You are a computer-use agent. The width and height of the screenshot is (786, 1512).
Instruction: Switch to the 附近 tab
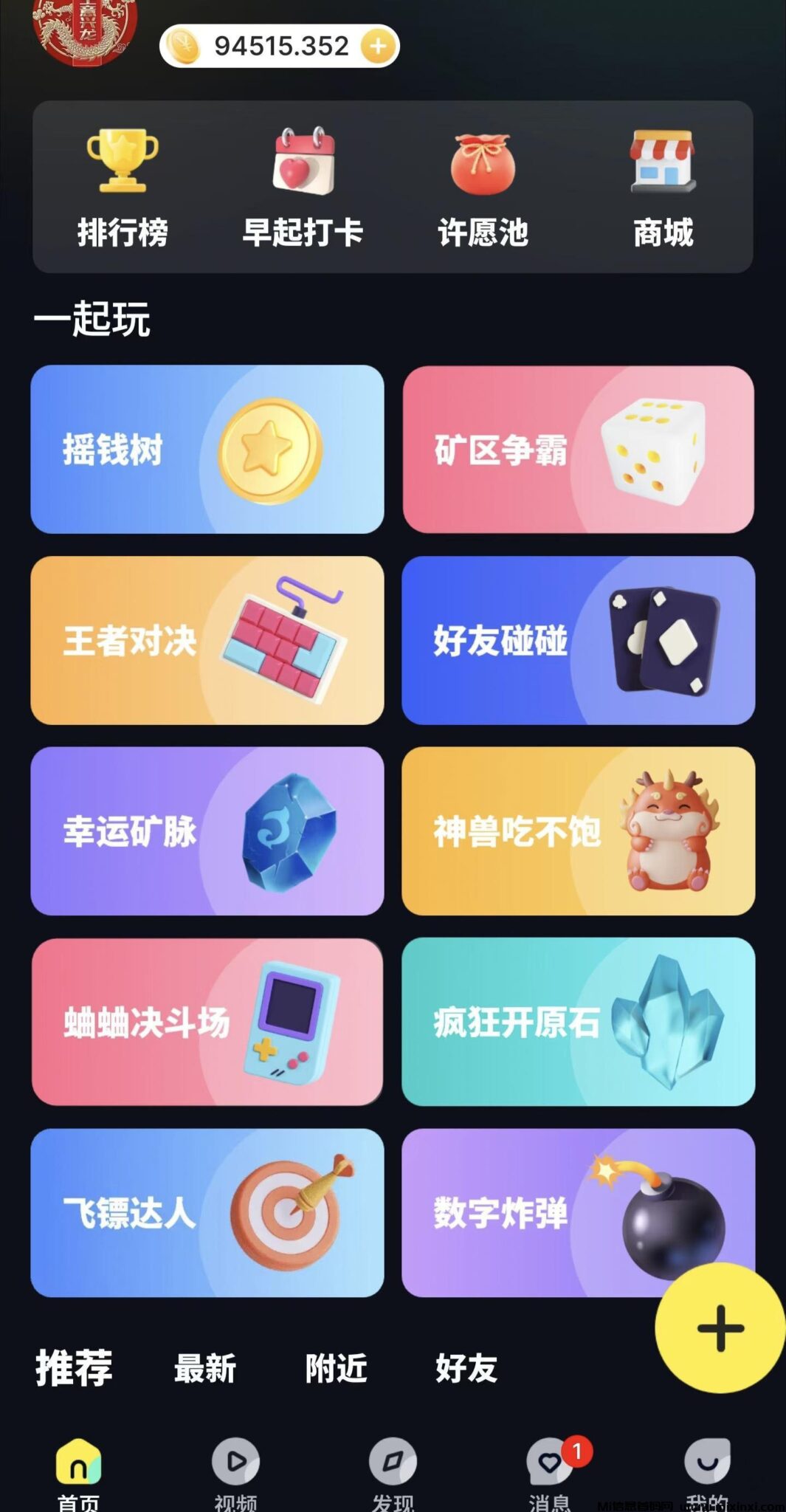[x=336, y=1370]
